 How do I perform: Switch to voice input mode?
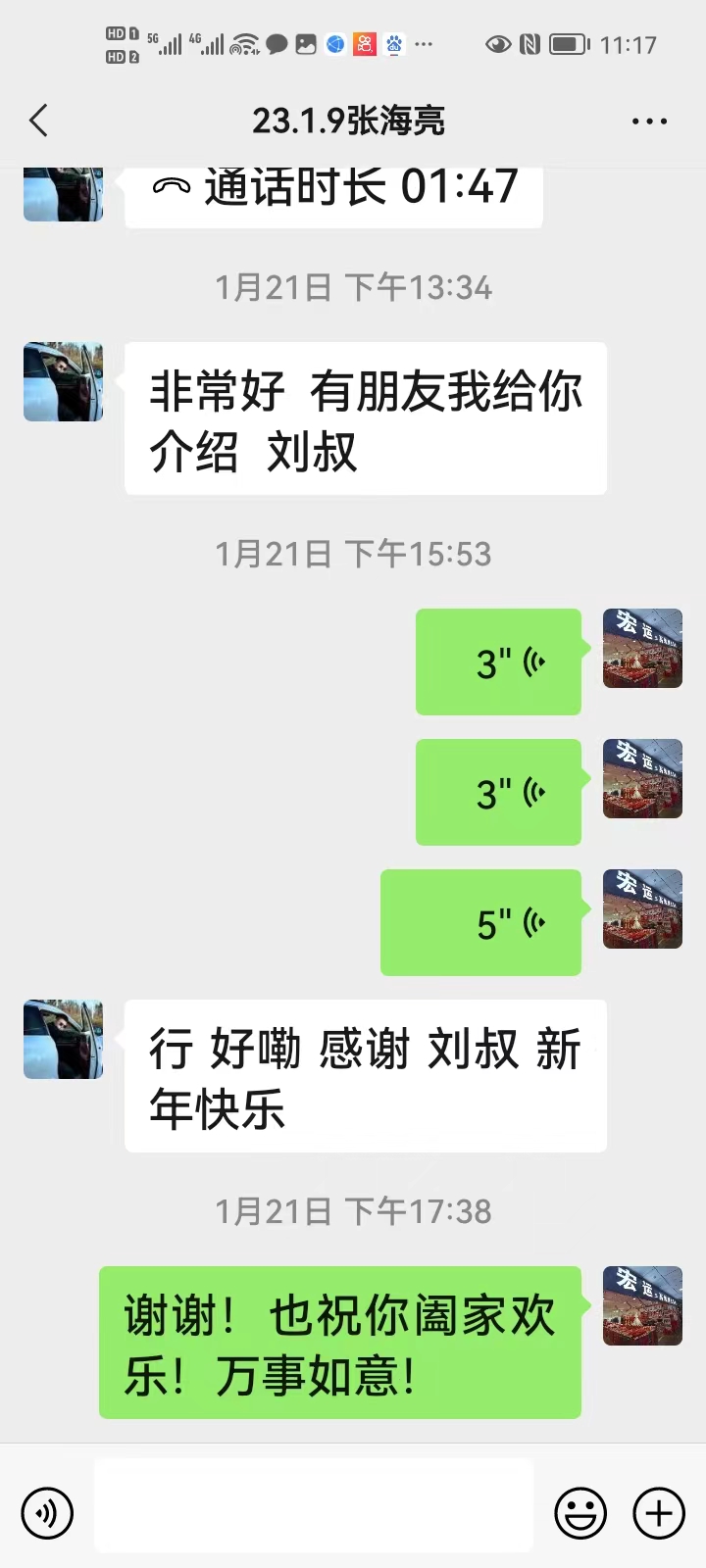coord(47,1513)
